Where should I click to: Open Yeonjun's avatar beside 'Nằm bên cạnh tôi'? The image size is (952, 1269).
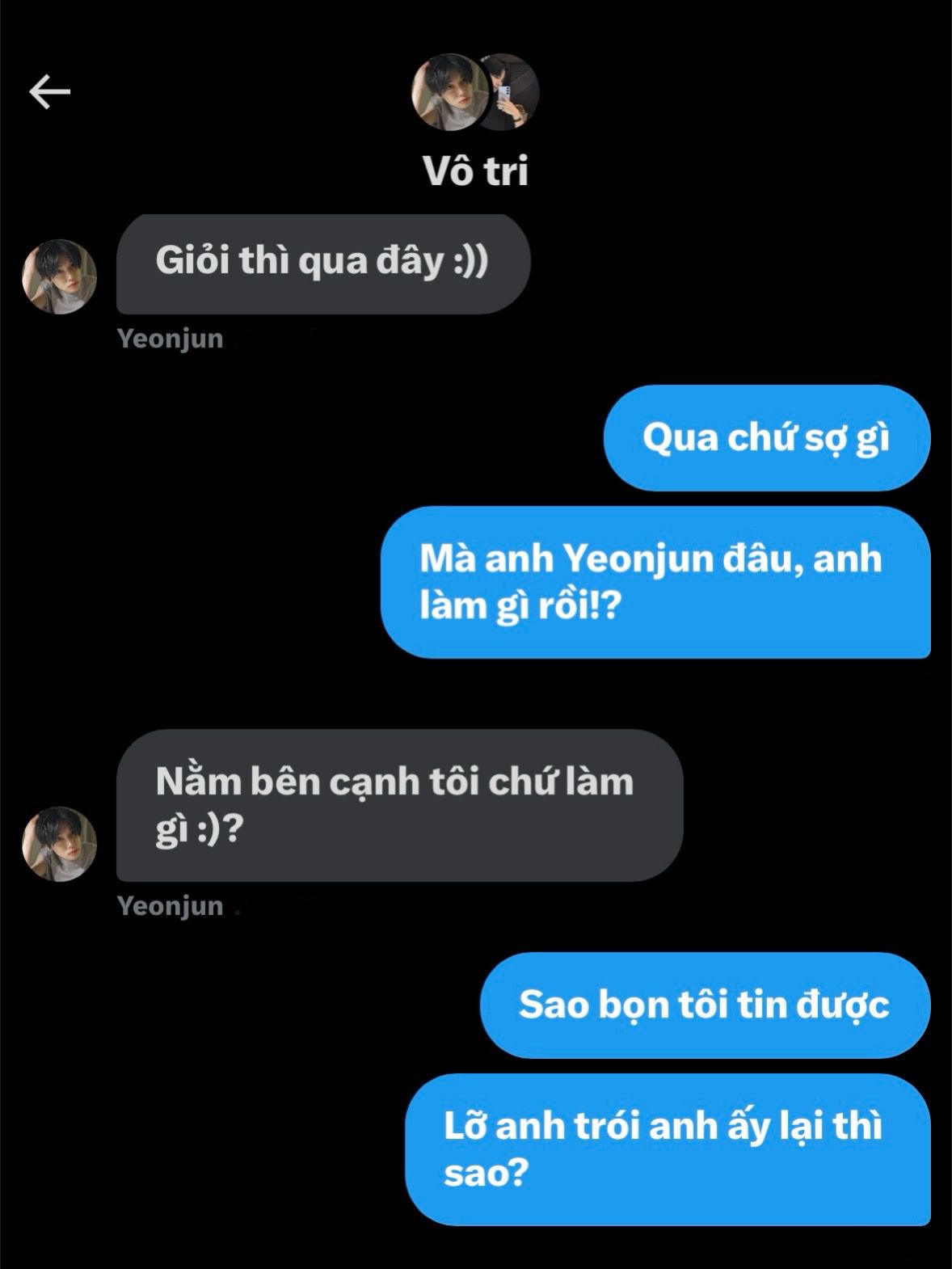click(59, 843)
